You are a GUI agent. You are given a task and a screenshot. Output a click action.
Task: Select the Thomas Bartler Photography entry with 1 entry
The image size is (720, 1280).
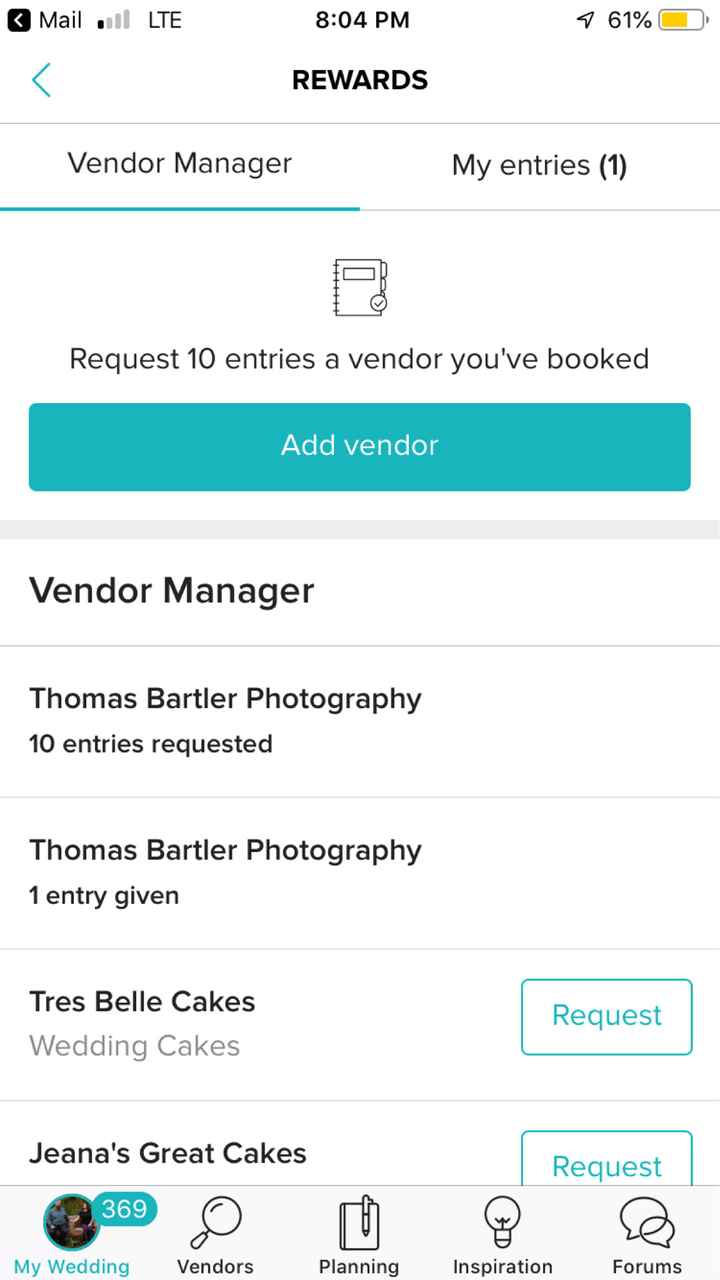(x=225, y=870)
